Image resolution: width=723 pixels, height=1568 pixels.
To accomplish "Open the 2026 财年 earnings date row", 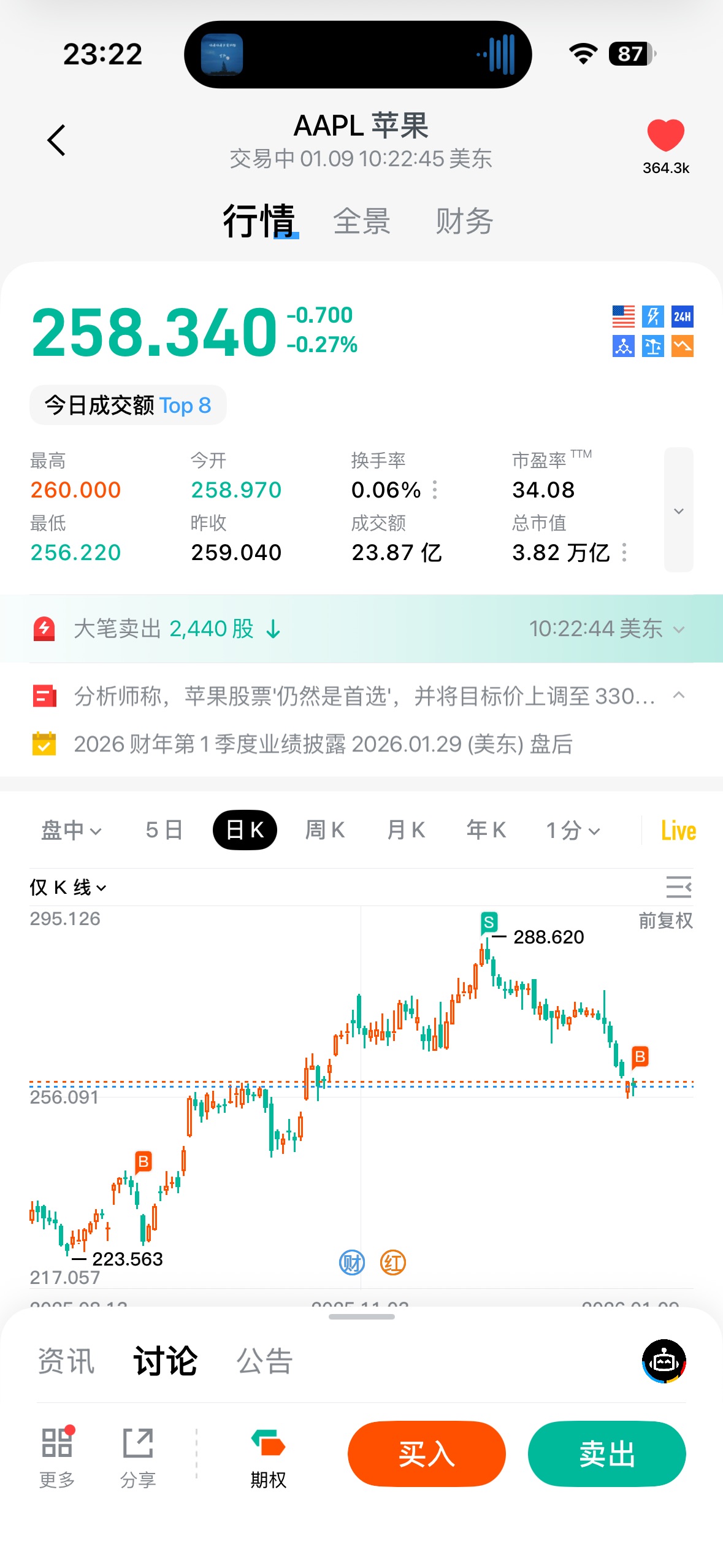I will pos(323,744).
